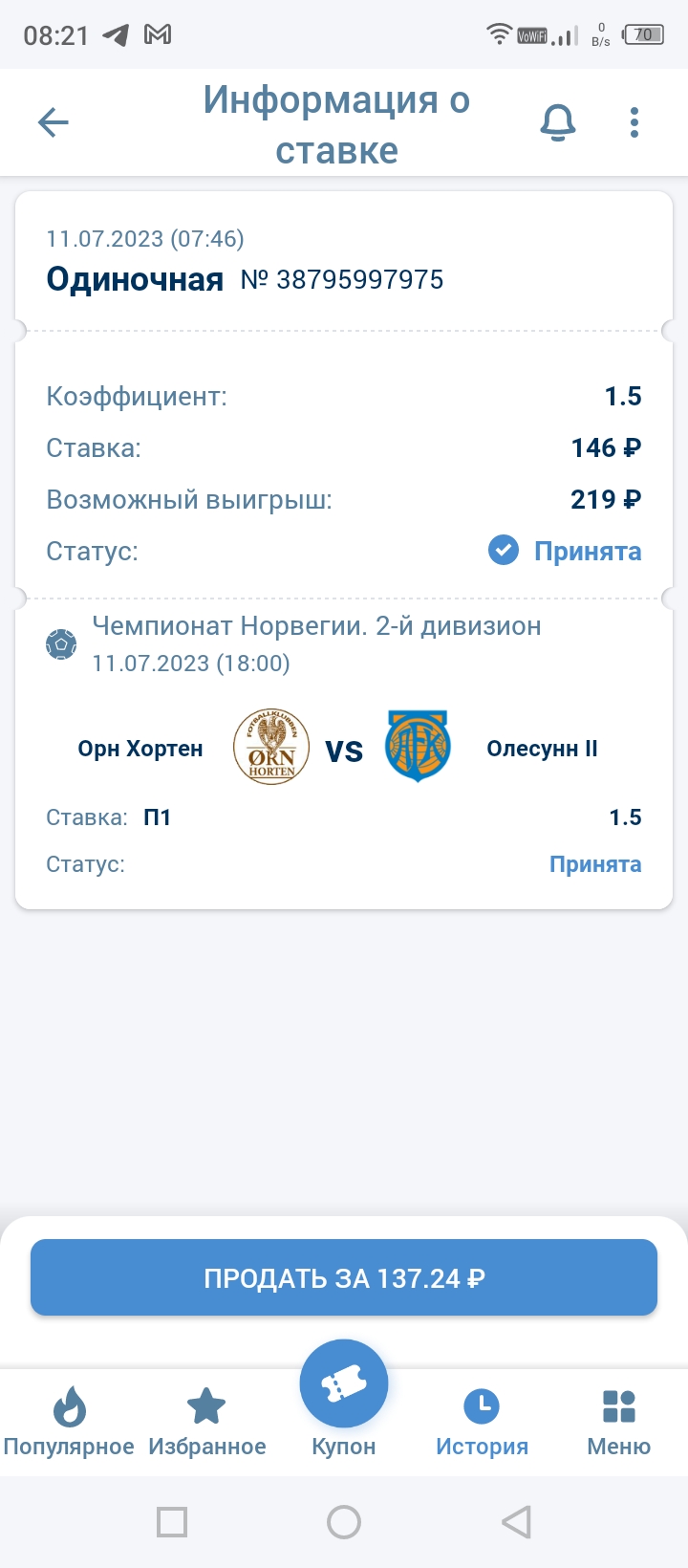Tap the football league icon next to Чемпионат Норвегии
This screenshot has height=1568, width=688.
pyautogui.click(x=62, y=644)
